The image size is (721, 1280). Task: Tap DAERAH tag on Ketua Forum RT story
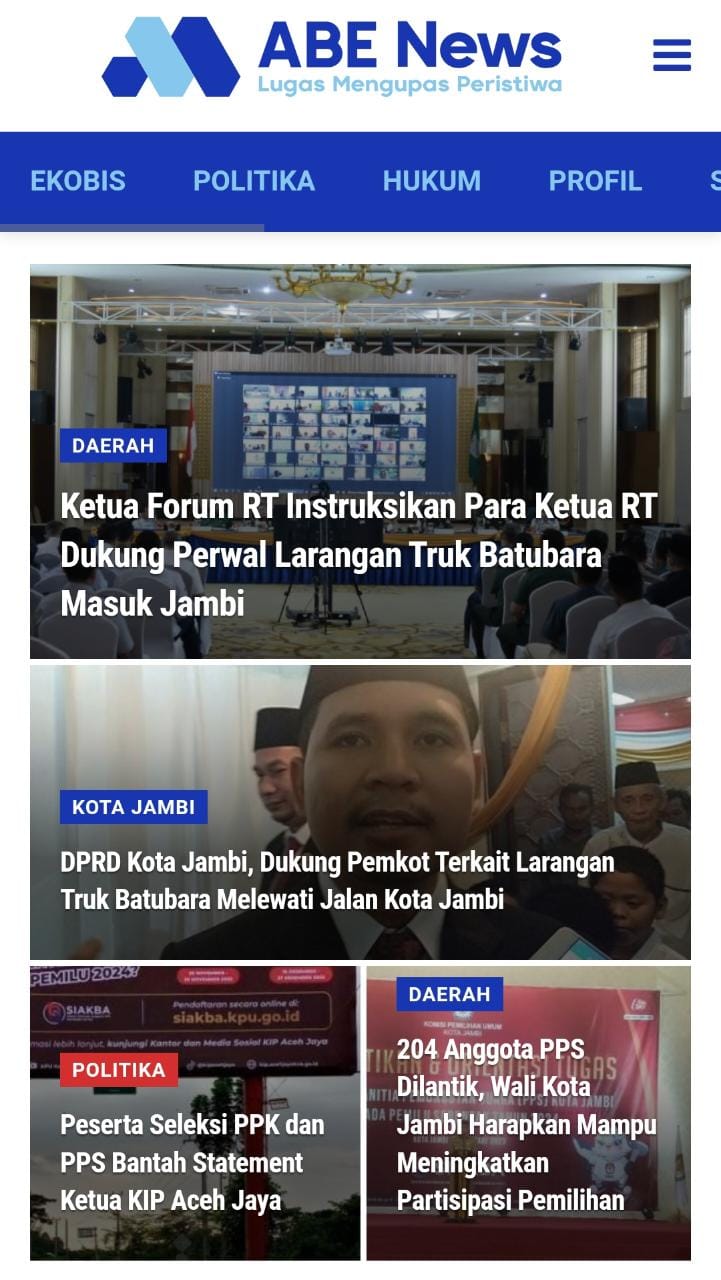click(113, 446)
